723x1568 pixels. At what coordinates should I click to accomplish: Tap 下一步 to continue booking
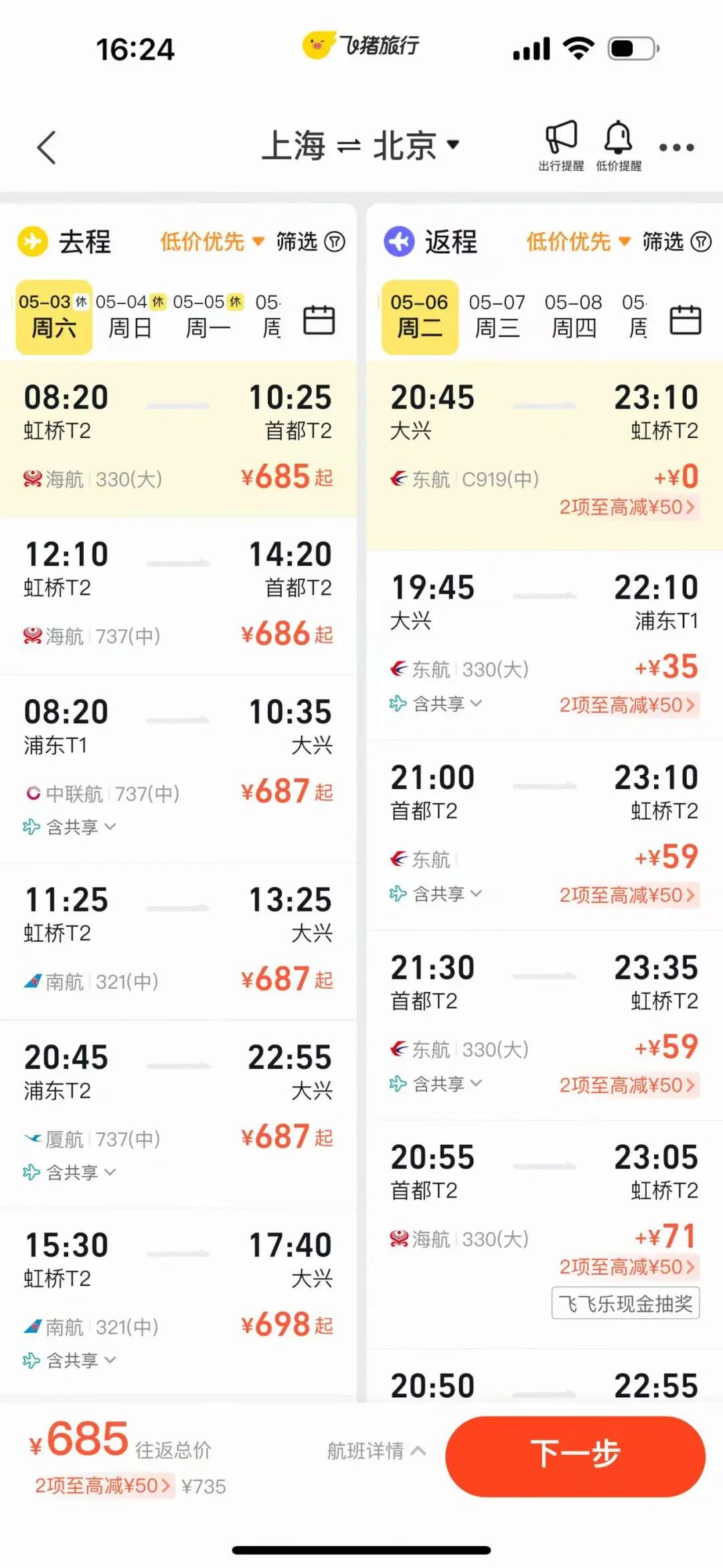click(575, 1456)
